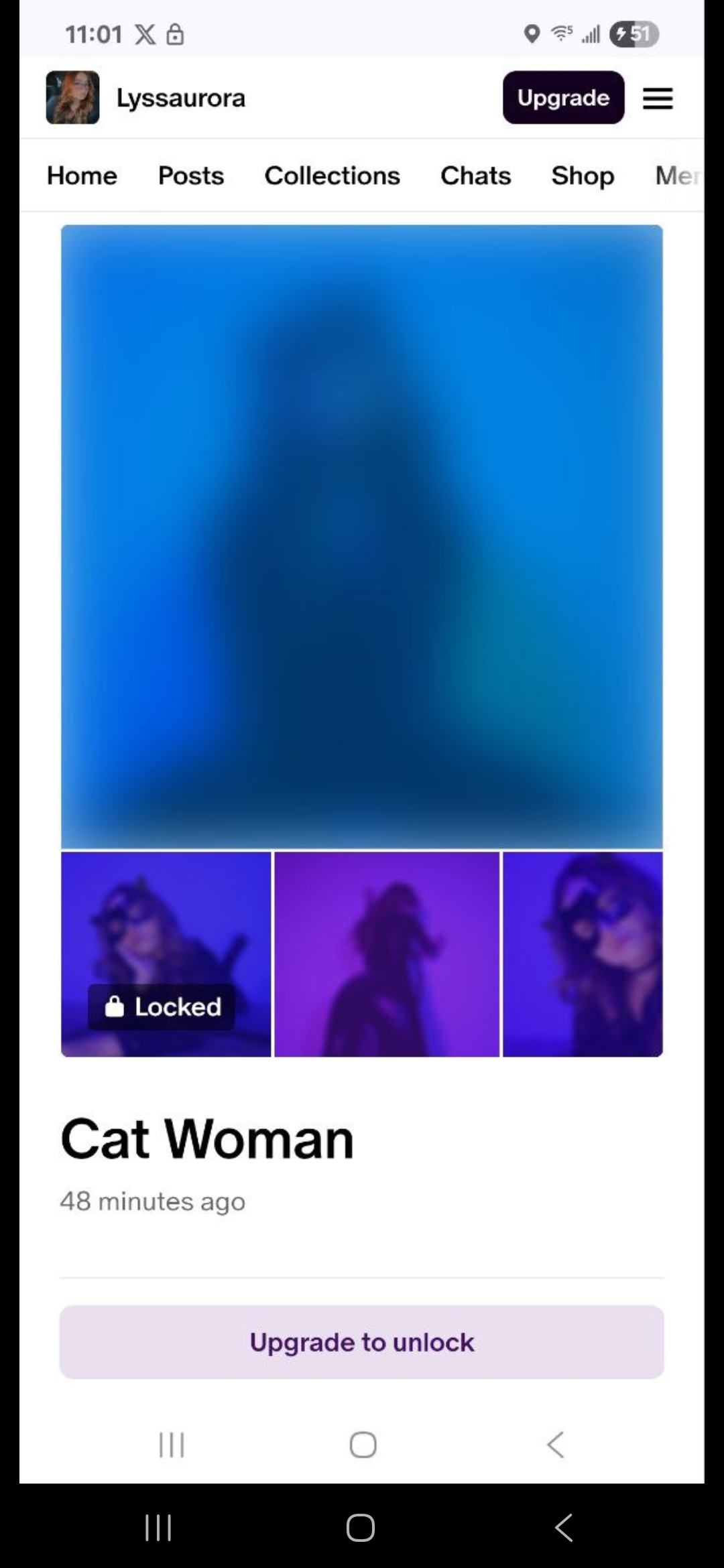Image resolution: width=724 pixels, height=1568 pixels.
Task: Open the partly cut-off right locked thumbnail
Action: (583, 954)
